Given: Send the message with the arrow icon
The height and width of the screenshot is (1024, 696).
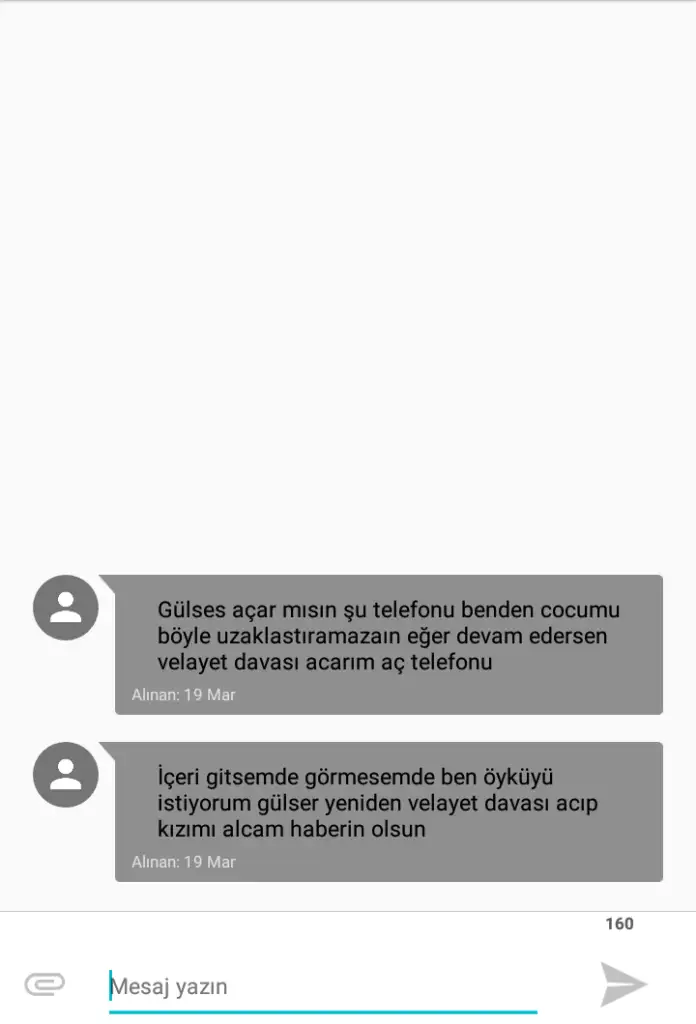Looking at the screenshot, I should (623, 984).
